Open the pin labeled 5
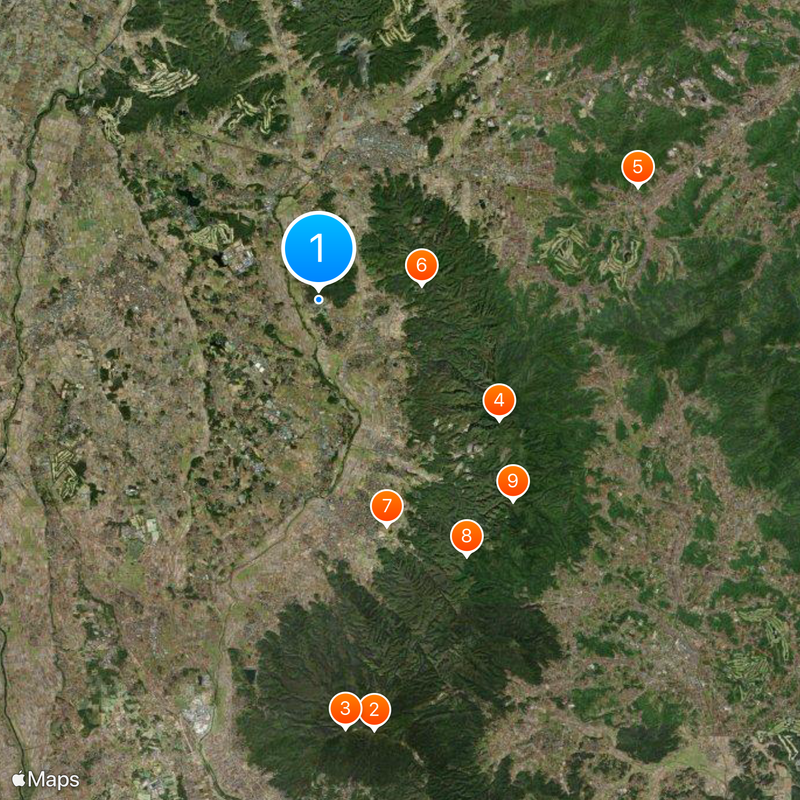Viewport: 800px width, 800px height. 637,167
